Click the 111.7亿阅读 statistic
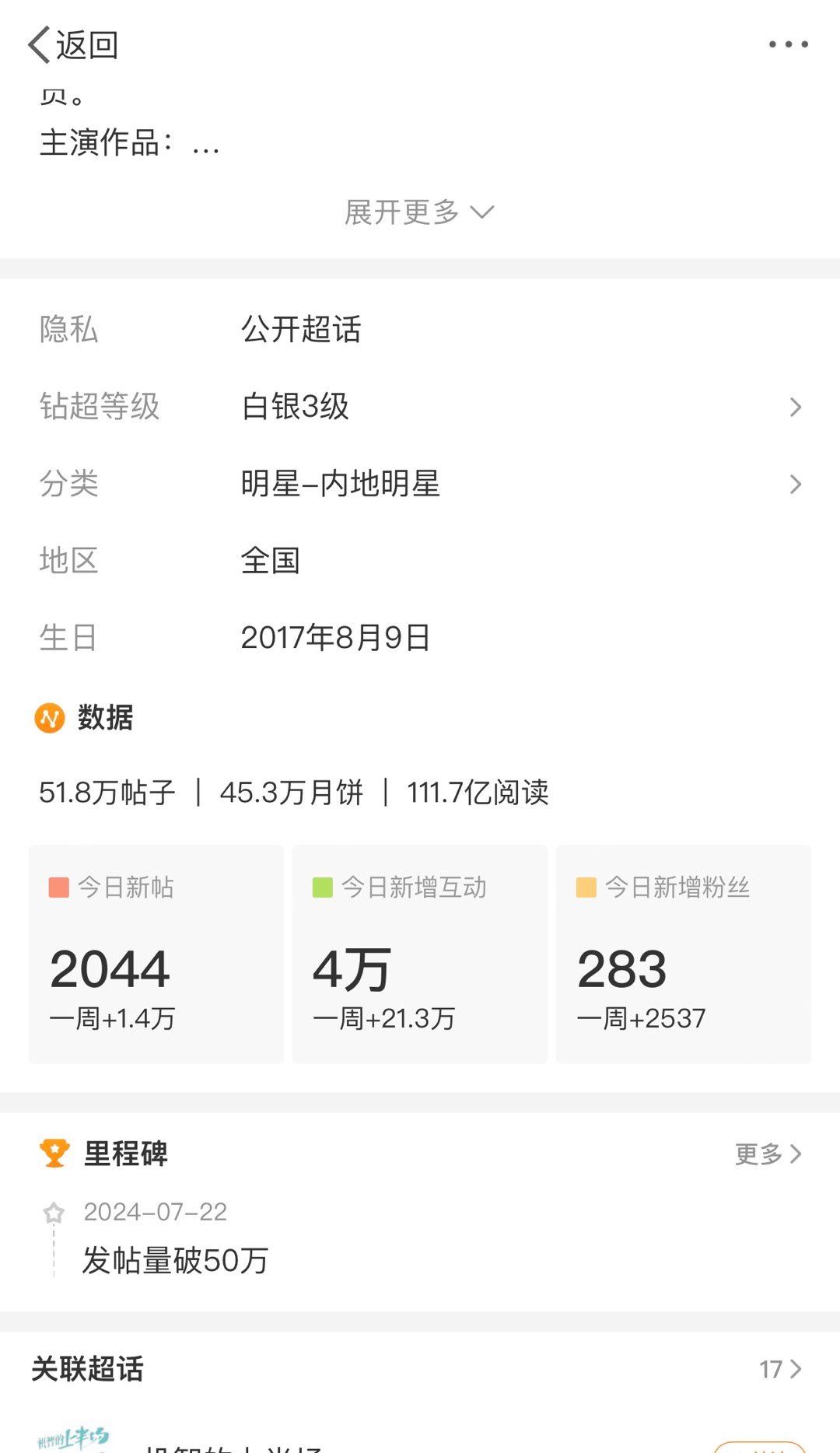 tap(477, 793)
